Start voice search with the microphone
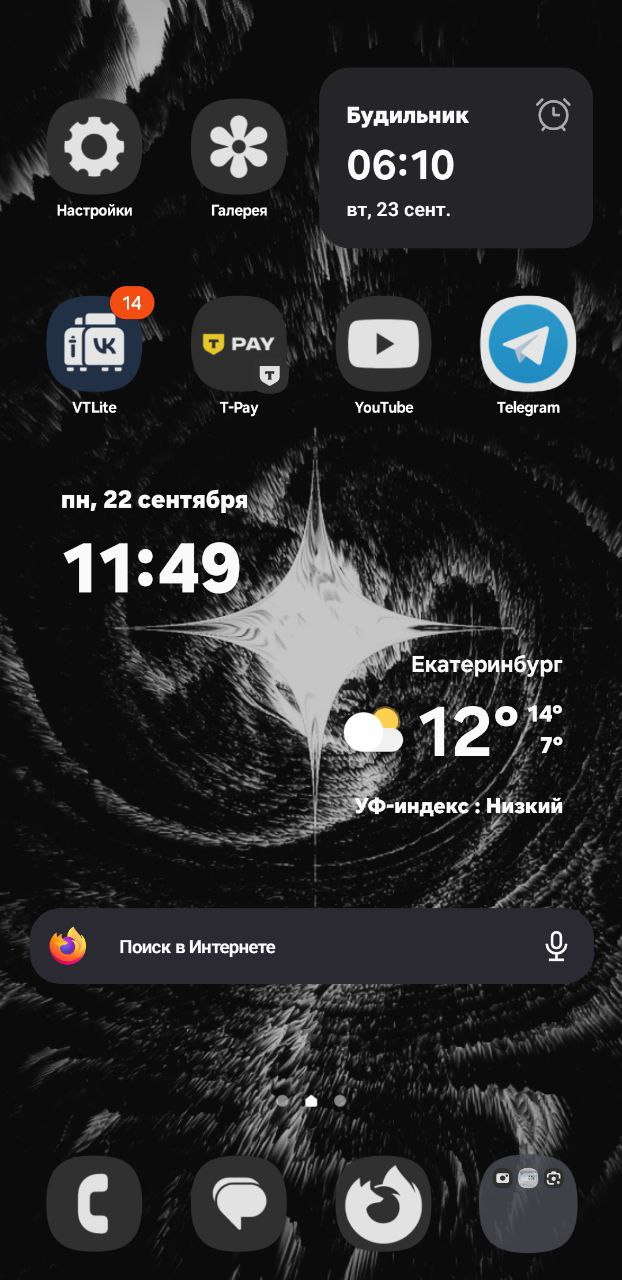 [x=557, y=947]
